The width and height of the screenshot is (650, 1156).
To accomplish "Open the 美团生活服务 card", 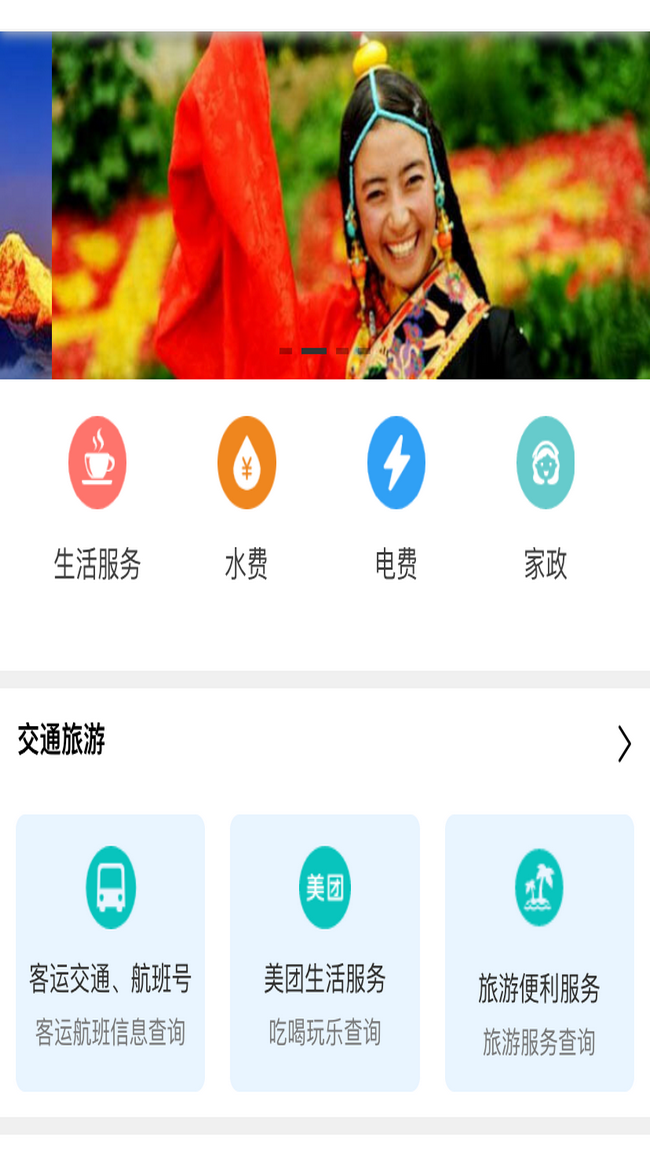I will click(x=325, y=952).
